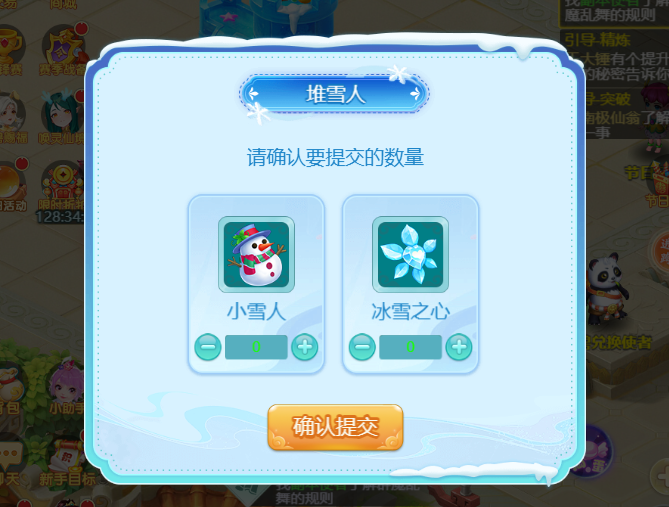Tap the 小雪人 quantity field

[x=256, y=347]
